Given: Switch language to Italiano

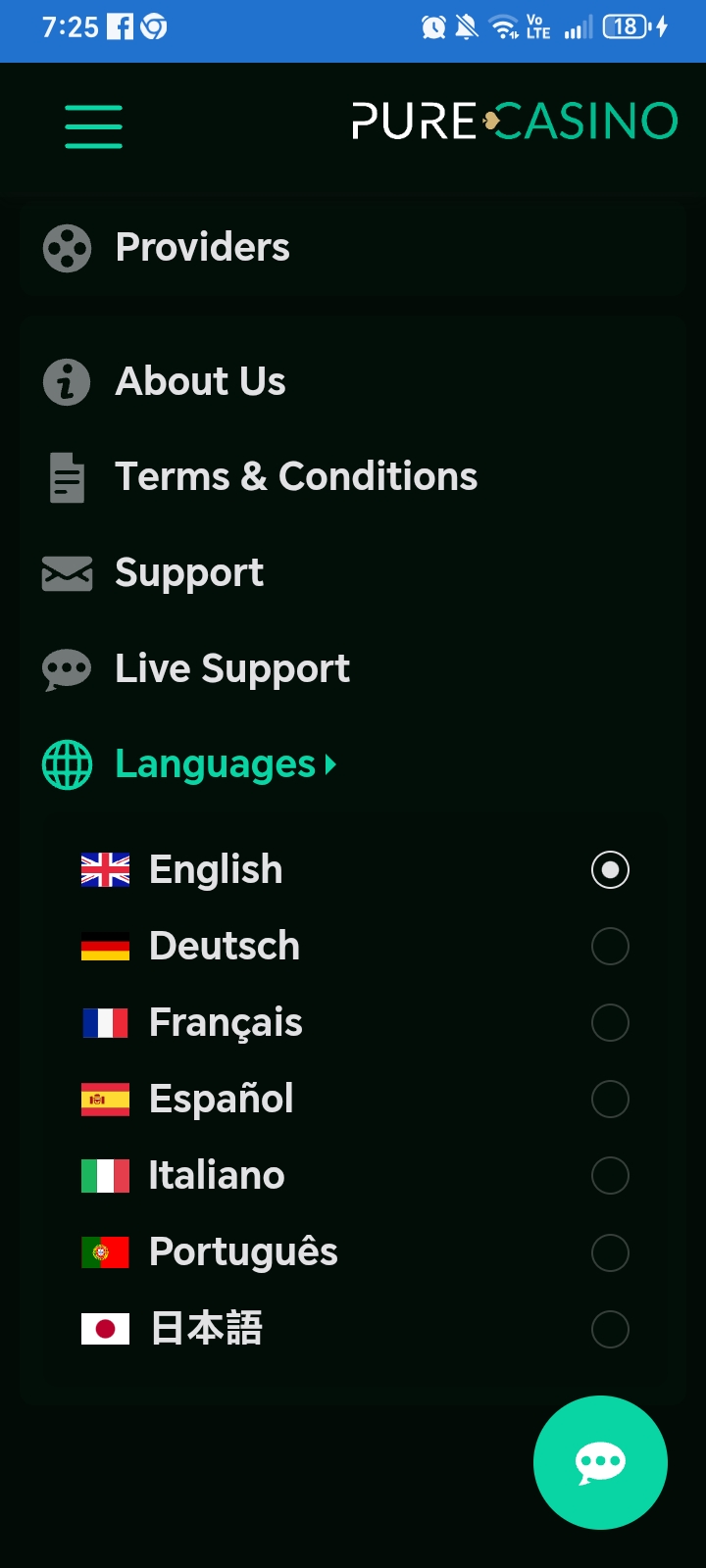Looking at the screenshot, I should click(609, 1176).
